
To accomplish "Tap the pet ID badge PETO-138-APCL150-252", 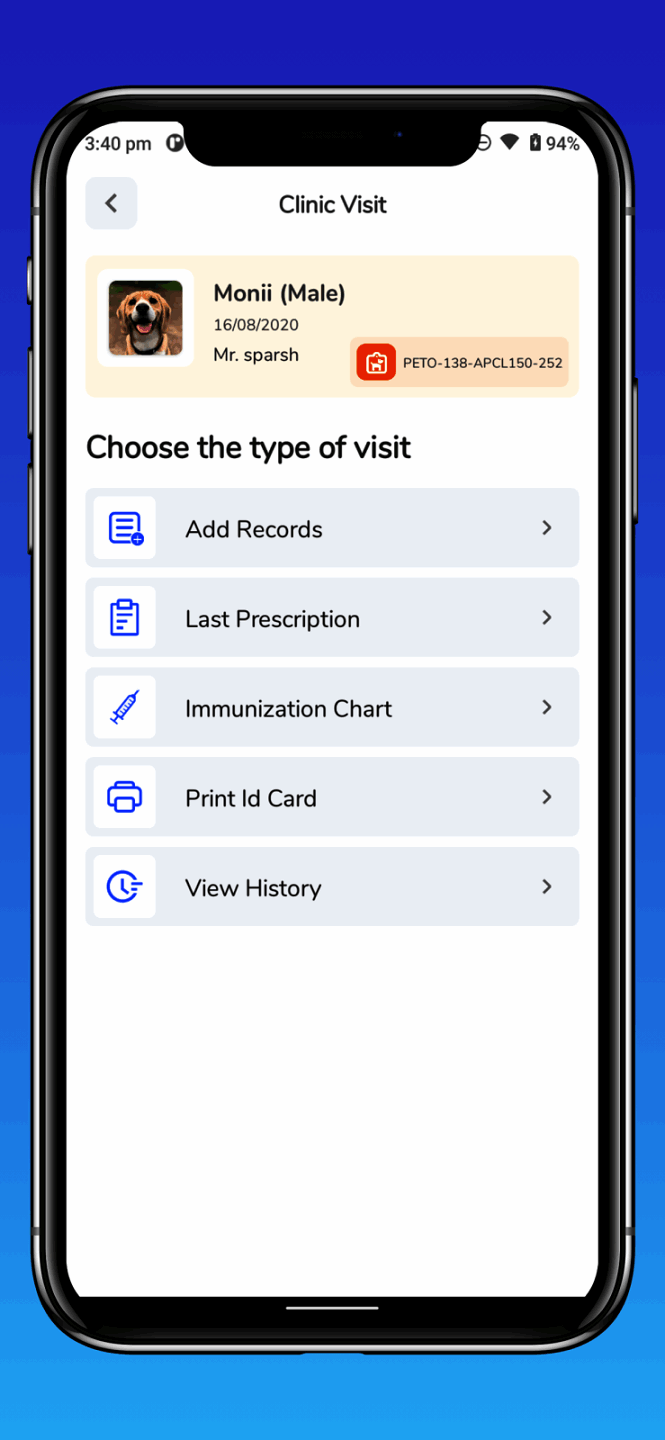I will [460, 362].
